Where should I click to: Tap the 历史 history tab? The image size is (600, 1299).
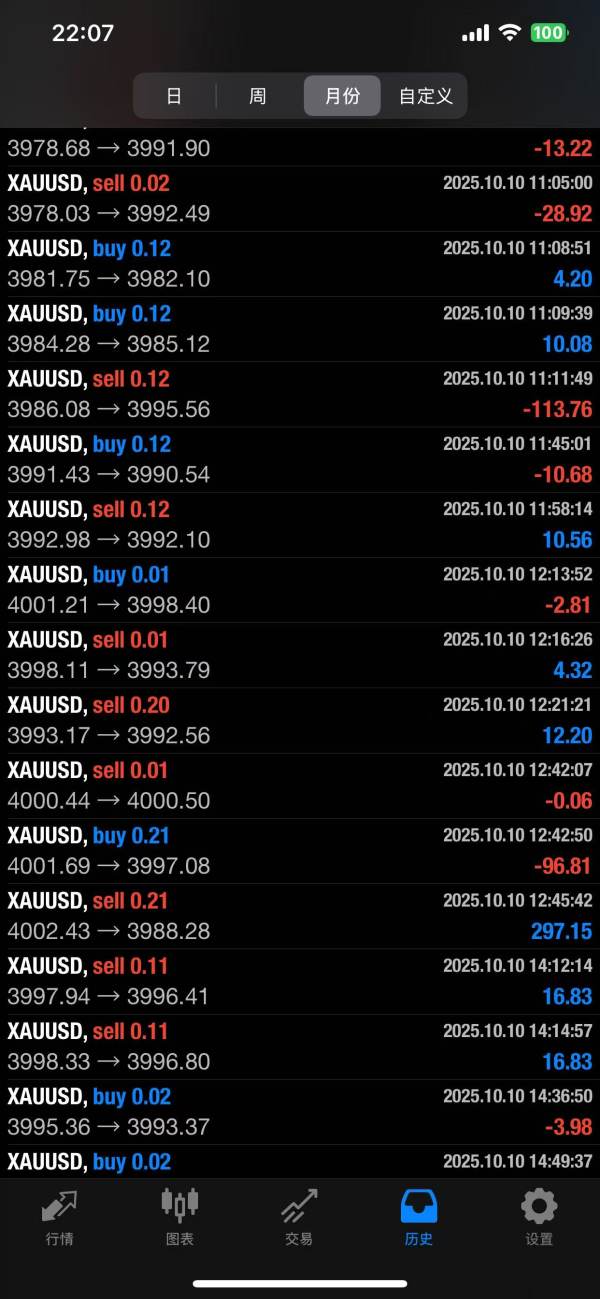click(419, 1216)
